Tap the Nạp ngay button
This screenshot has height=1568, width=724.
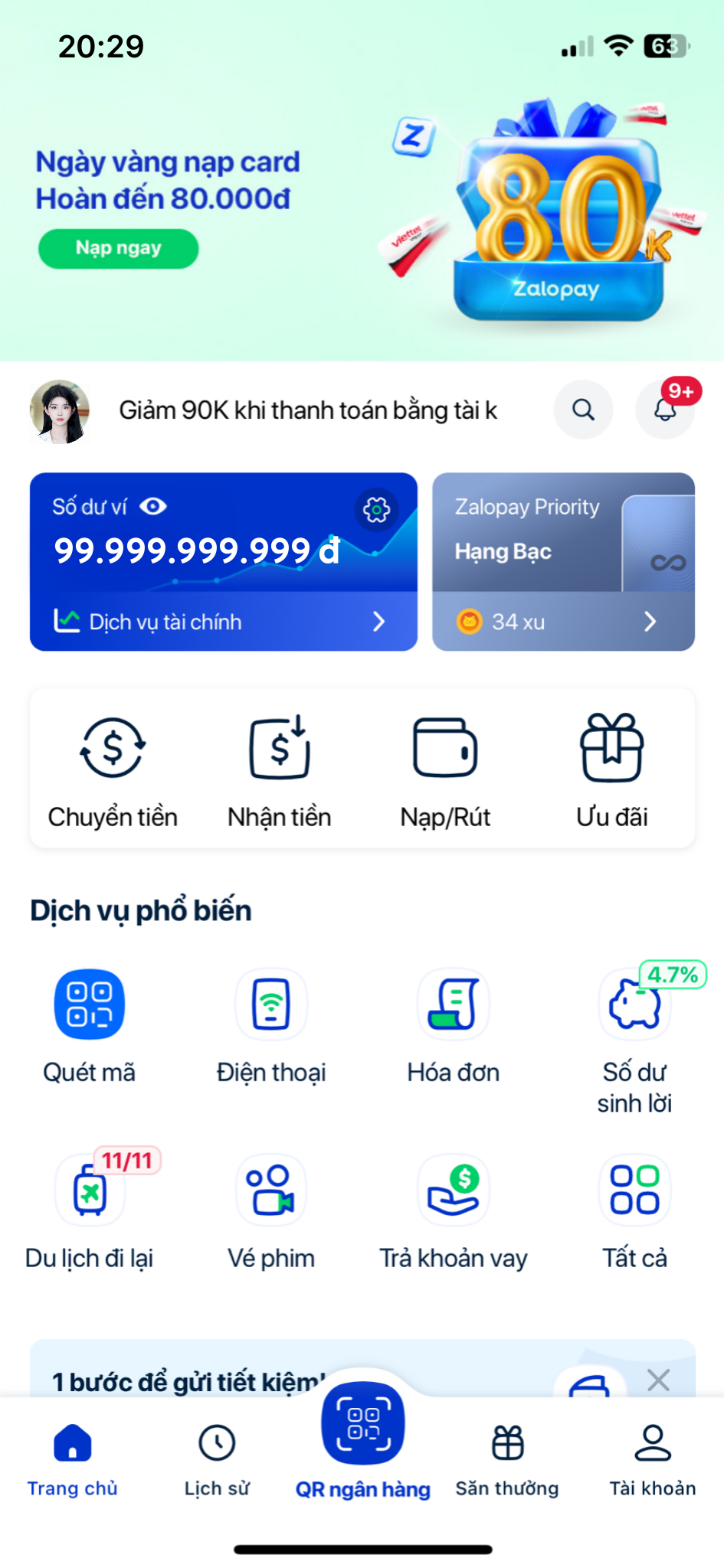point(118,249)
